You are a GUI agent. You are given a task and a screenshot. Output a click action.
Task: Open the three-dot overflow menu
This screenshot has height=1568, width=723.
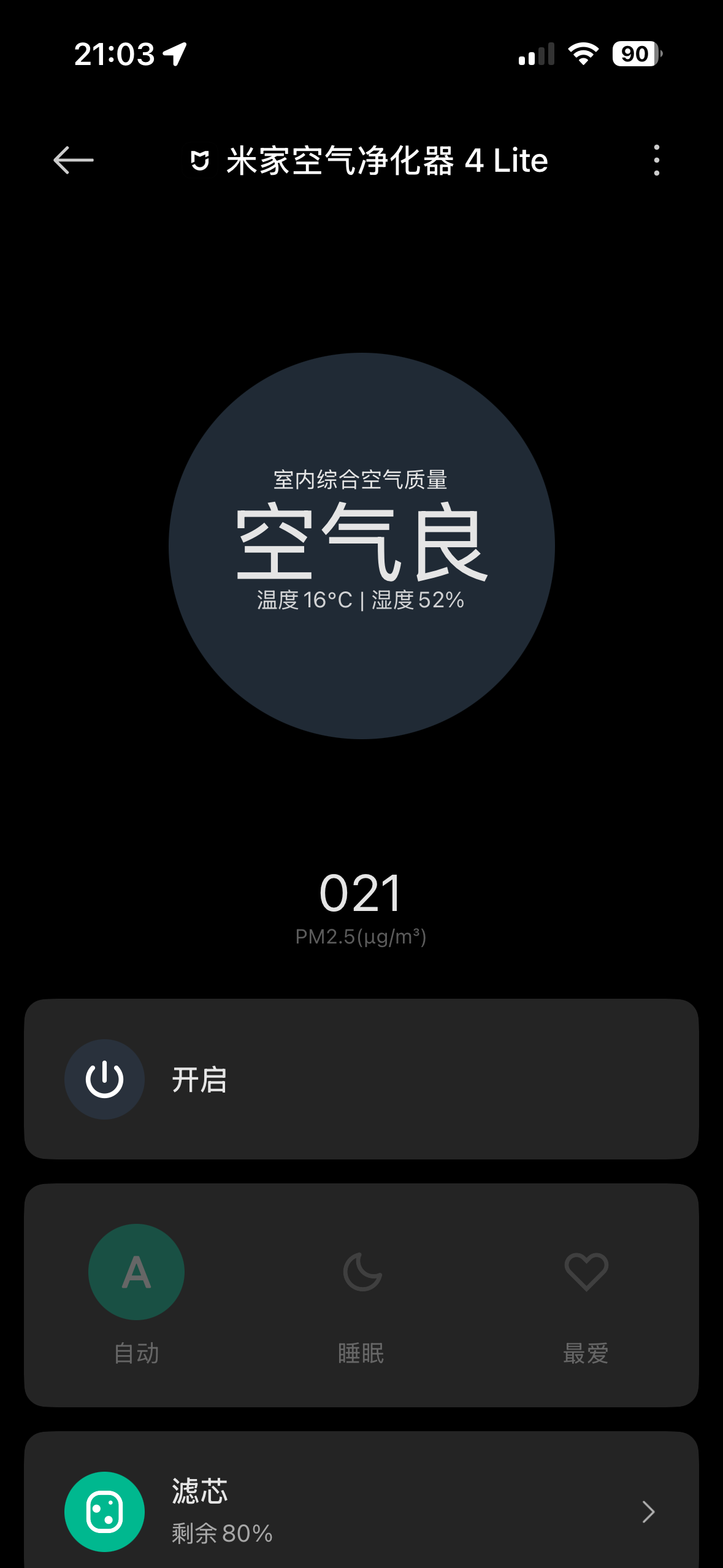(x=656, y=160)
